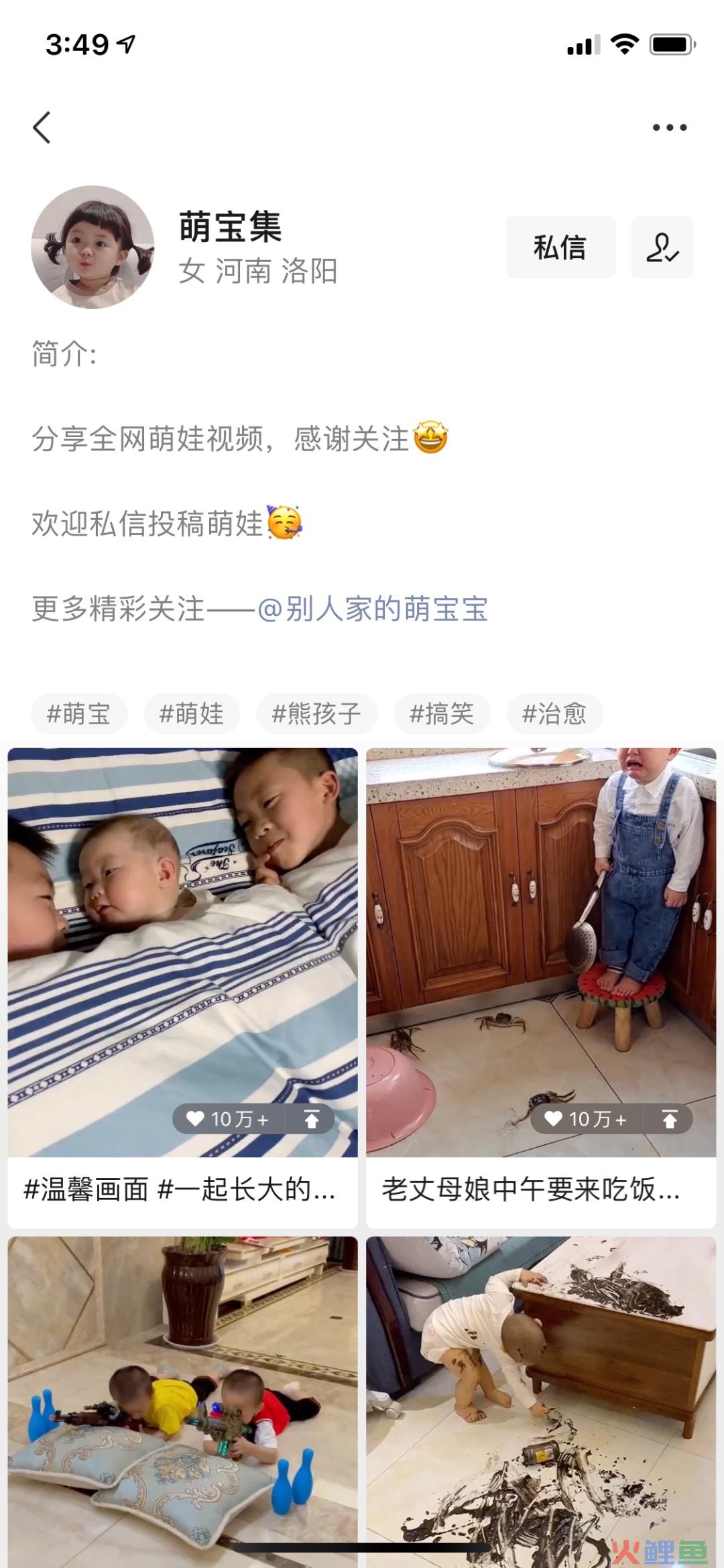Open the video of baby spilling ink

coord(540,1401)
